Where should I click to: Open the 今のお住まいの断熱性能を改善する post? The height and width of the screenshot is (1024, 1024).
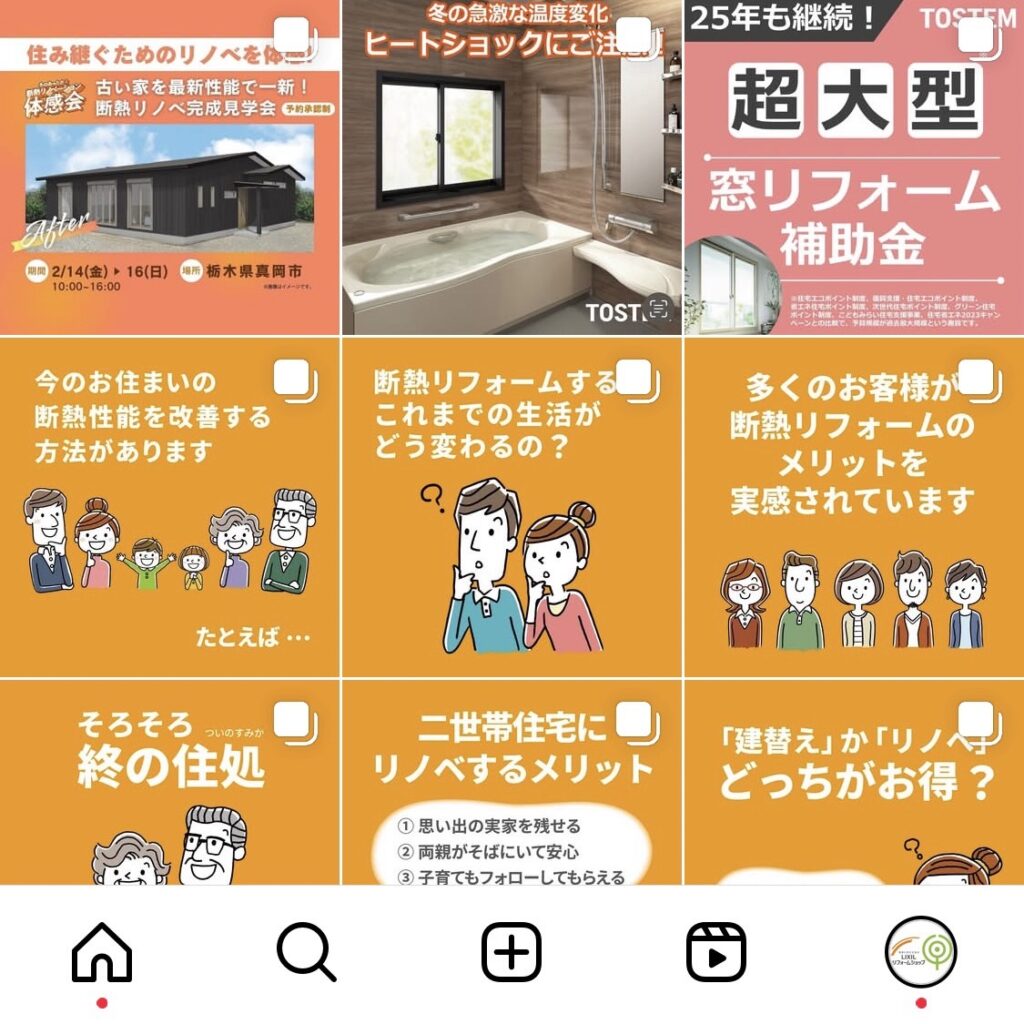[170, 508]
